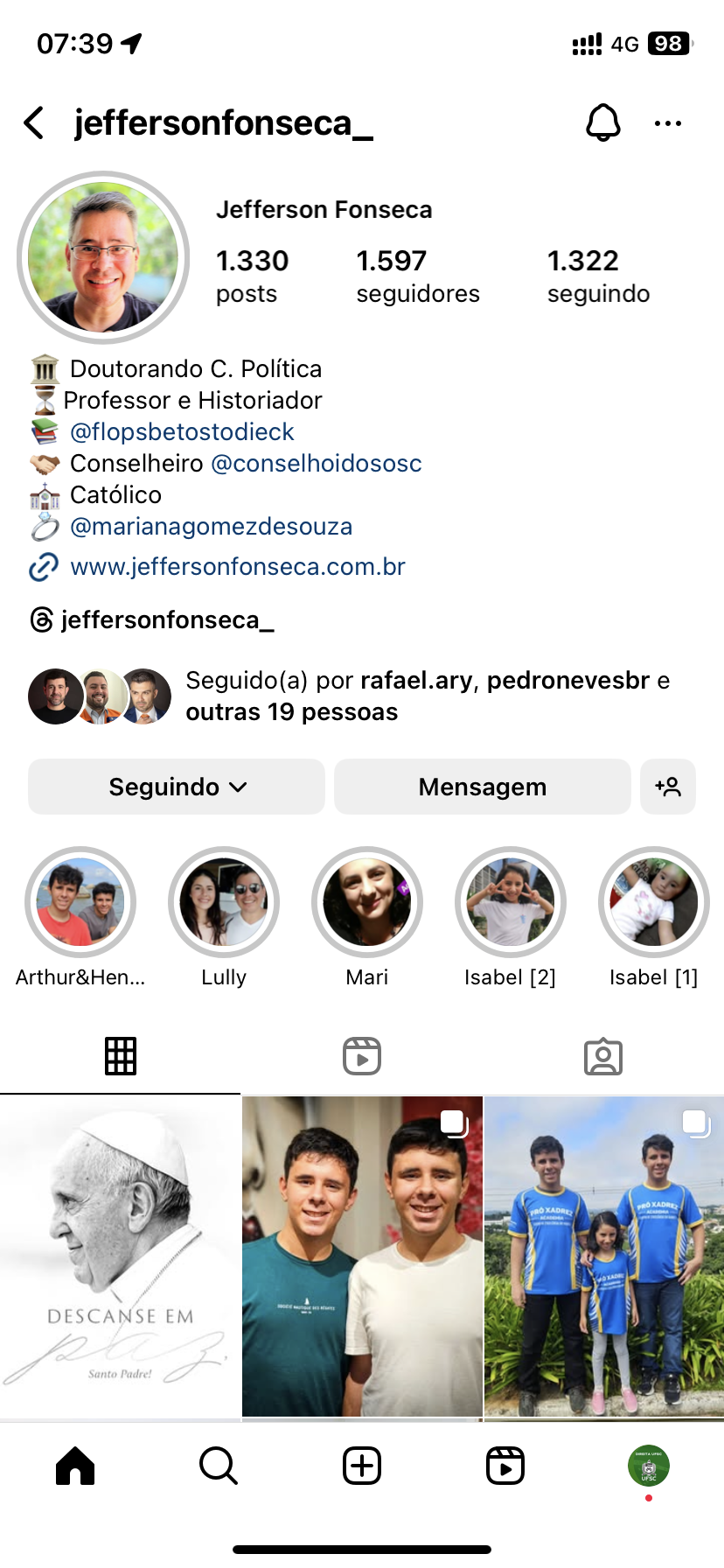Viewport: 724px width, 1568px height.
Task: Open the three-dot overflow menu
Action: [667, 123]
